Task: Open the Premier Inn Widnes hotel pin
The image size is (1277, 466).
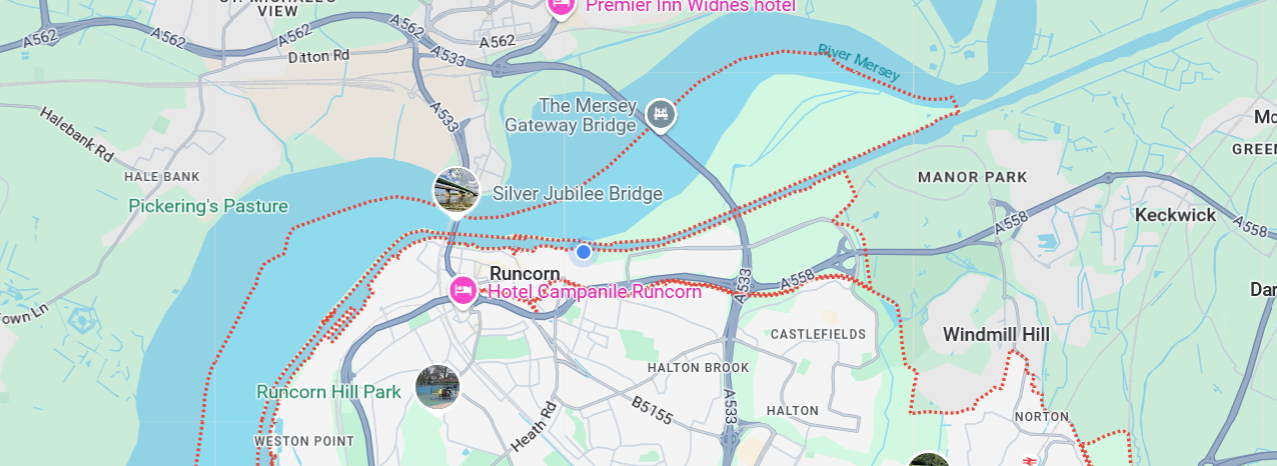Action: [x=561, y=6]
